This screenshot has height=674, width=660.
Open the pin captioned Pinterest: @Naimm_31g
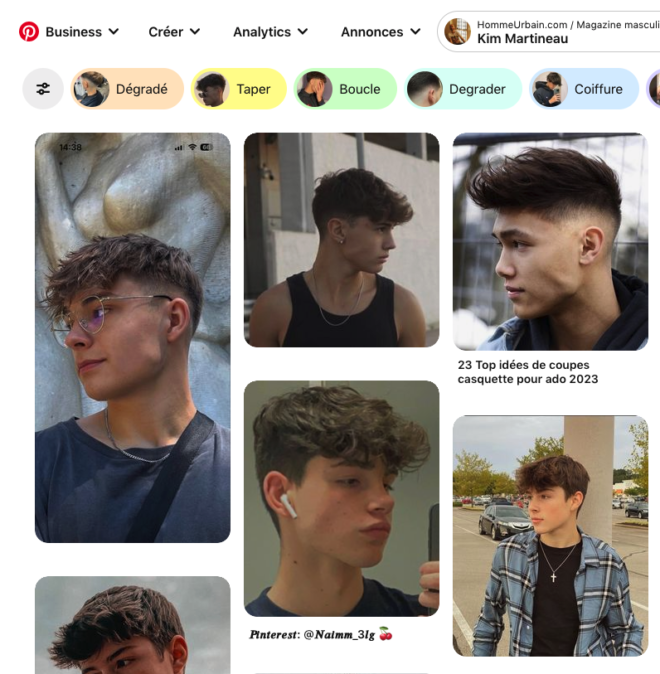[x=341, y=498]
